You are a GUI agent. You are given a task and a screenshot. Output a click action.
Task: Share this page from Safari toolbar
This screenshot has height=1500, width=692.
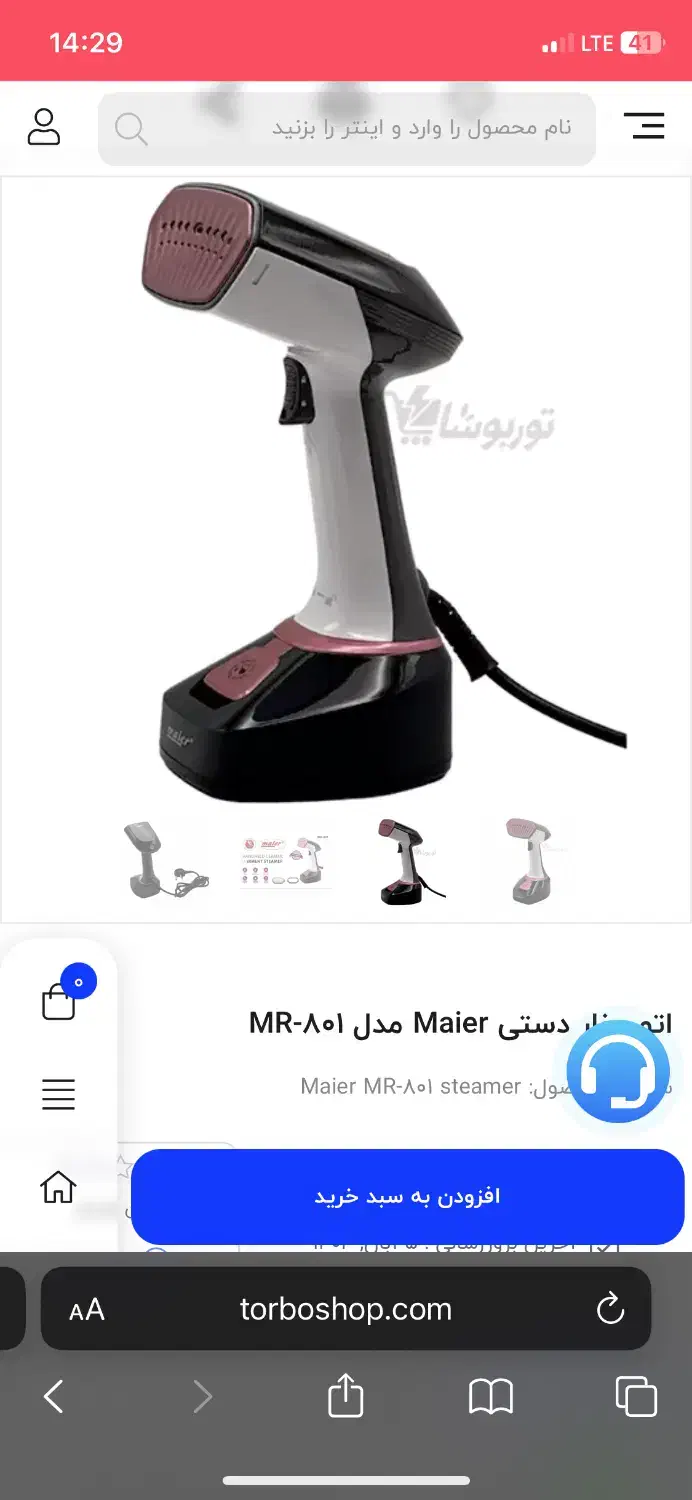[345, 1396]
